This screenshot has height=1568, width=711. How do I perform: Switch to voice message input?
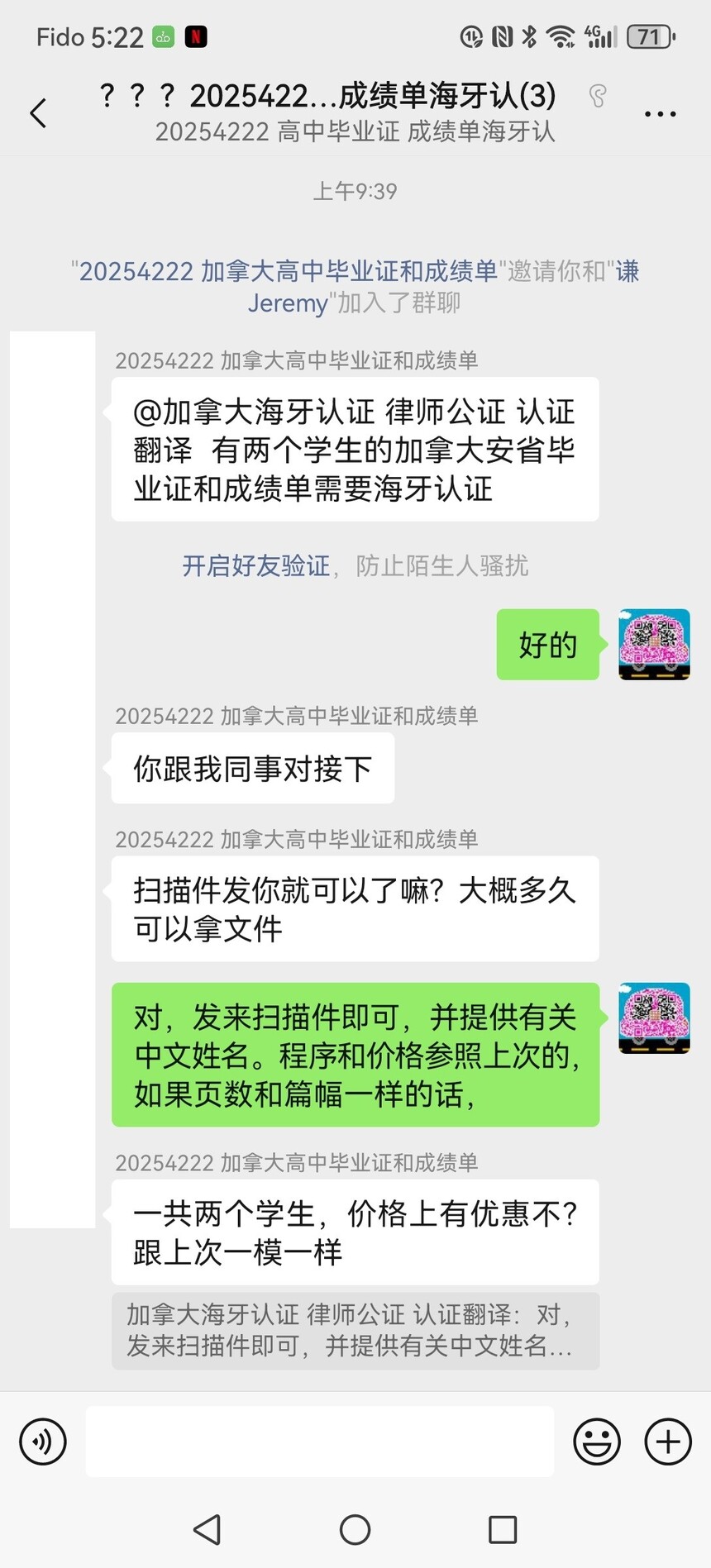[43, 1442]
